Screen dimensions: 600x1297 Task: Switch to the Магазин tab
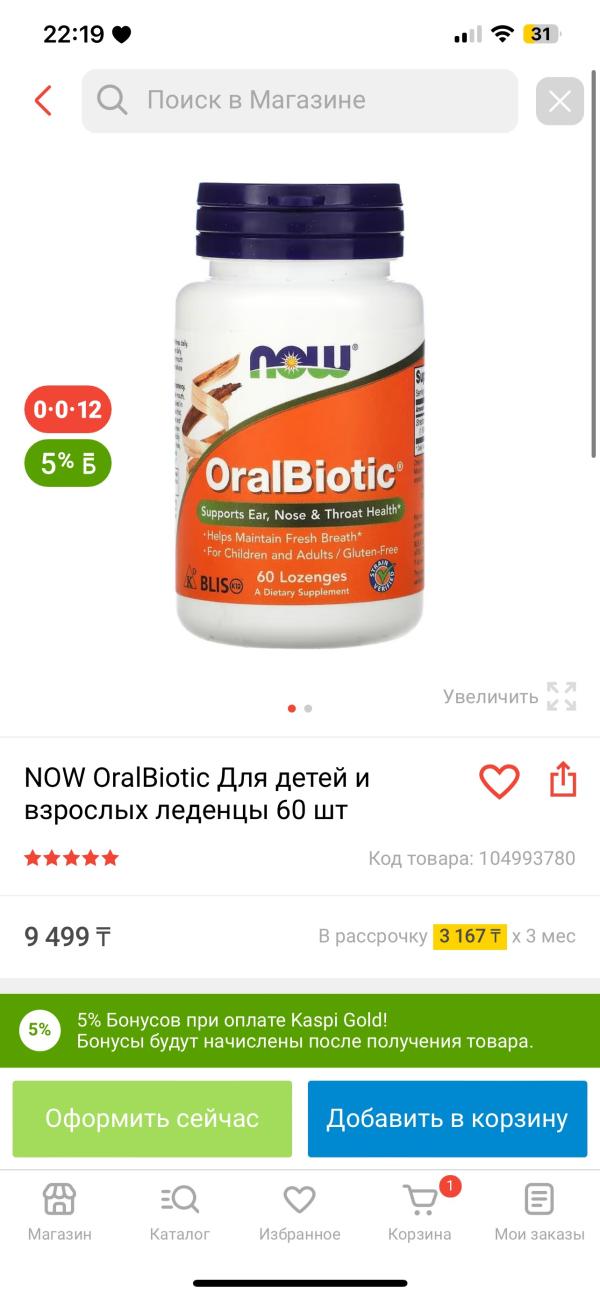coord(59,1211)
